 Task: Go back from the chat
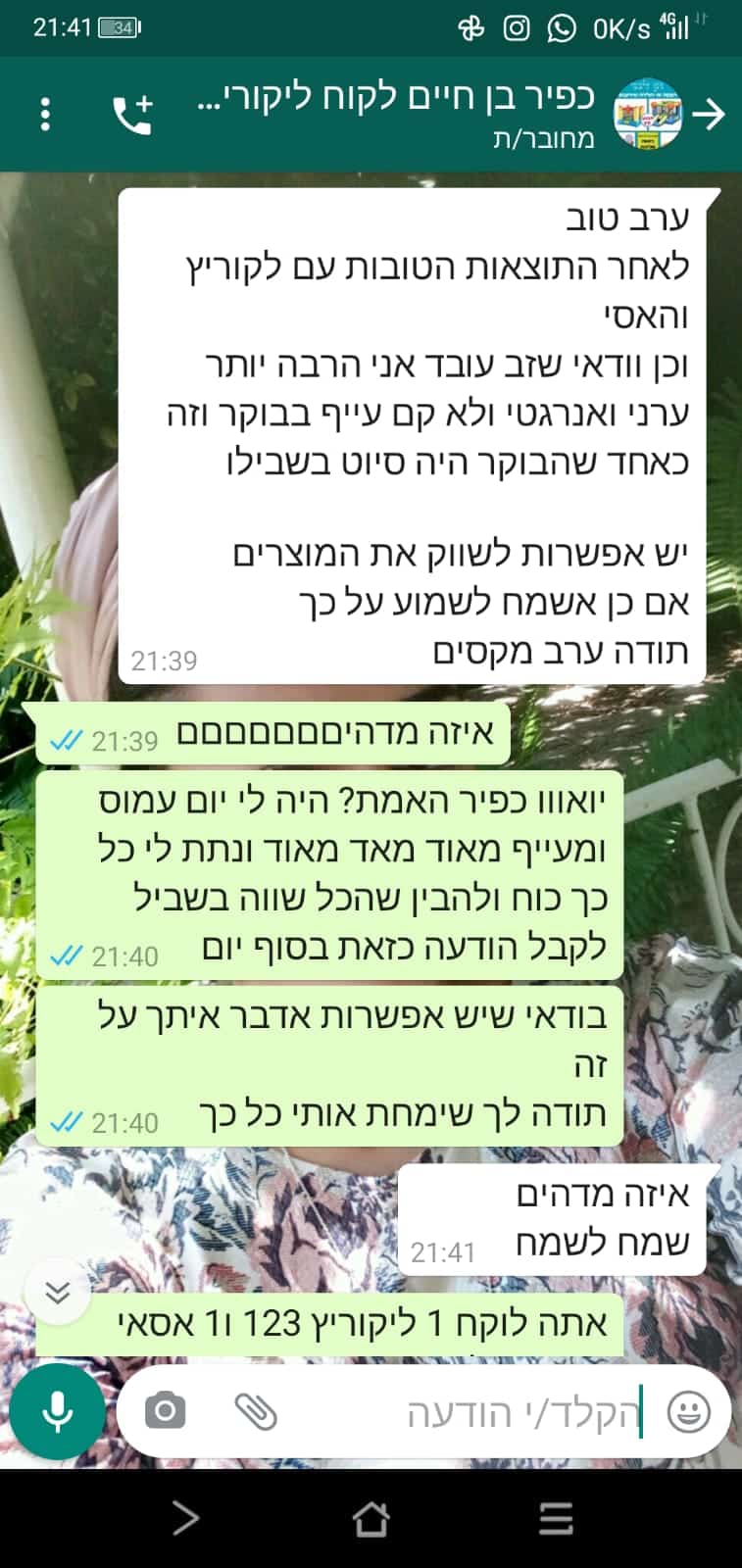coord(709,115)
